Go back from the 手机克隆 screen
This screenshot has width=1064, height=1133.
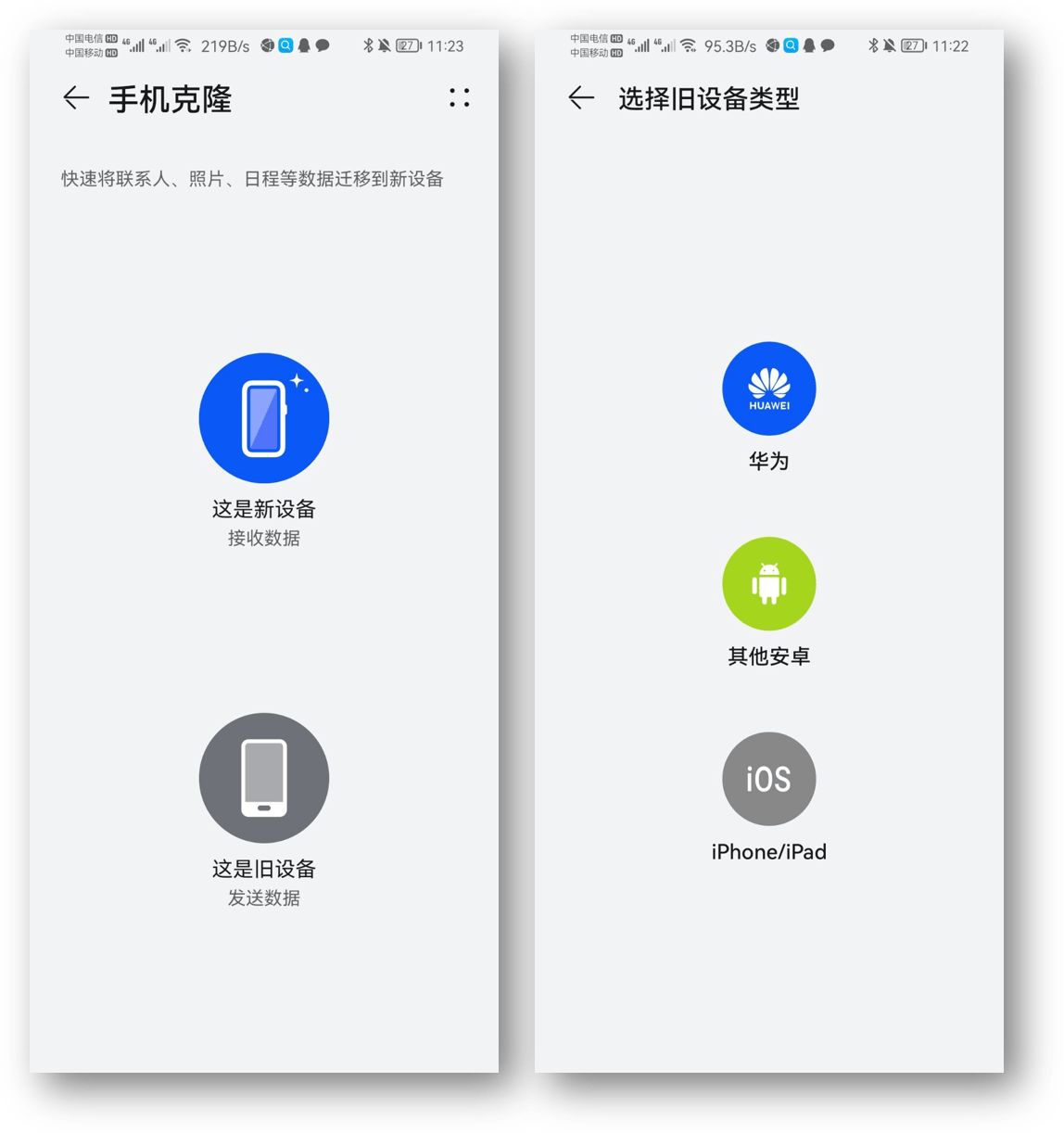[x=76, y=98]
